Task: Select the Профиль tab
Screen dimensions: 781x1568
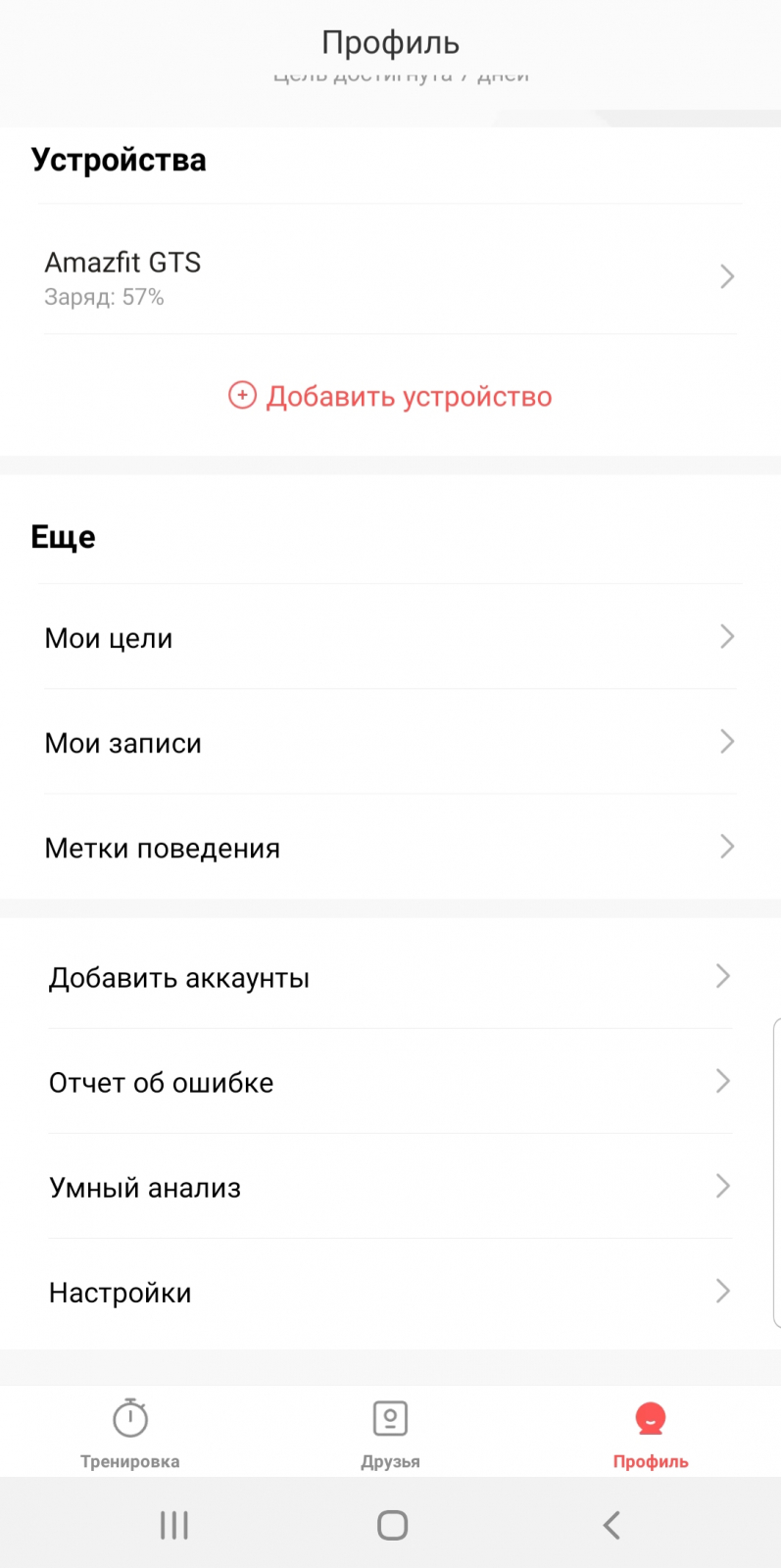Action: click(x=650, y=1433)
